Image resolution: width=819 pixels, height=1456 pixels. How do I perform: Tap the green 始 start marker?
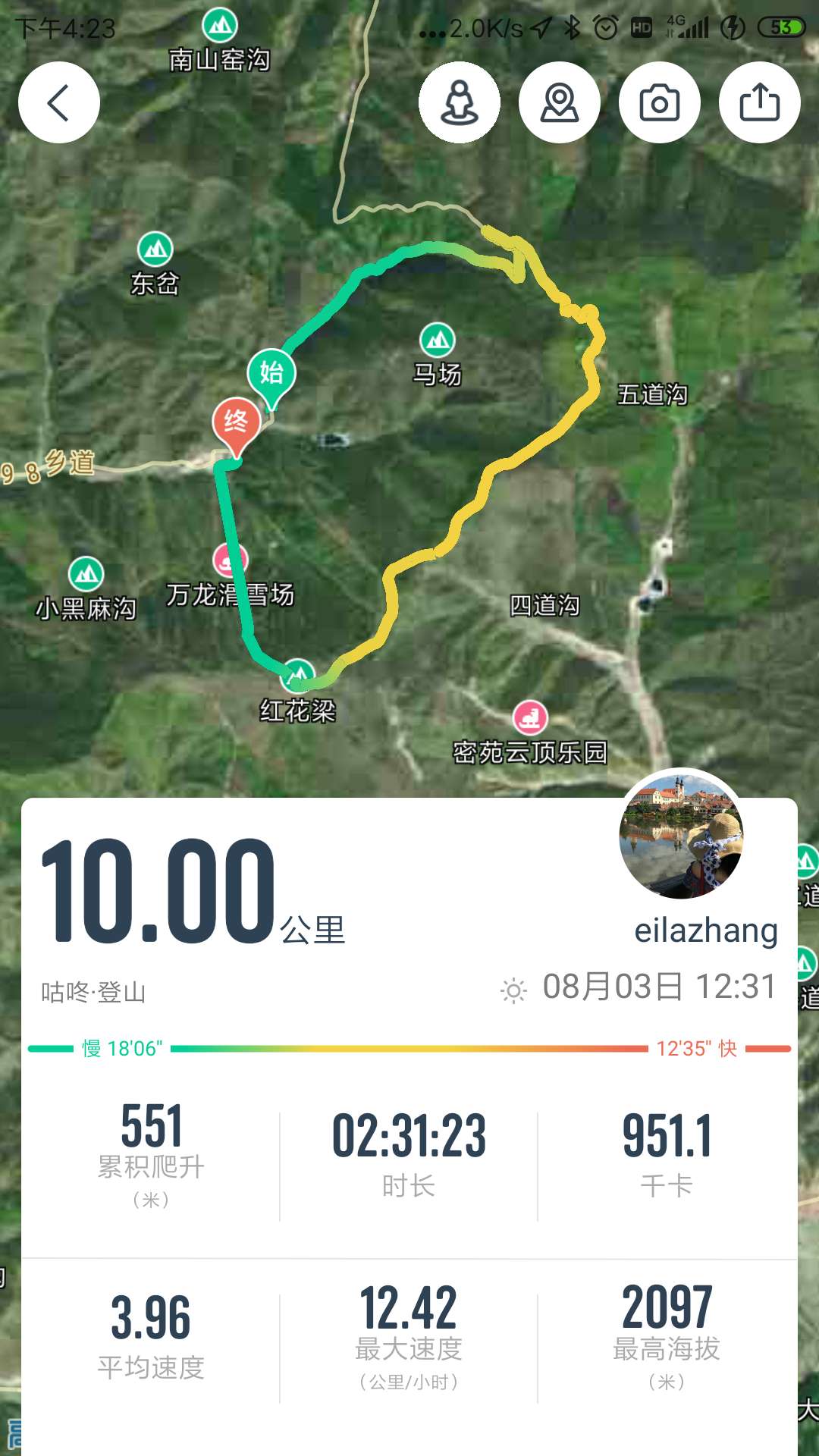tap(273, 373)
